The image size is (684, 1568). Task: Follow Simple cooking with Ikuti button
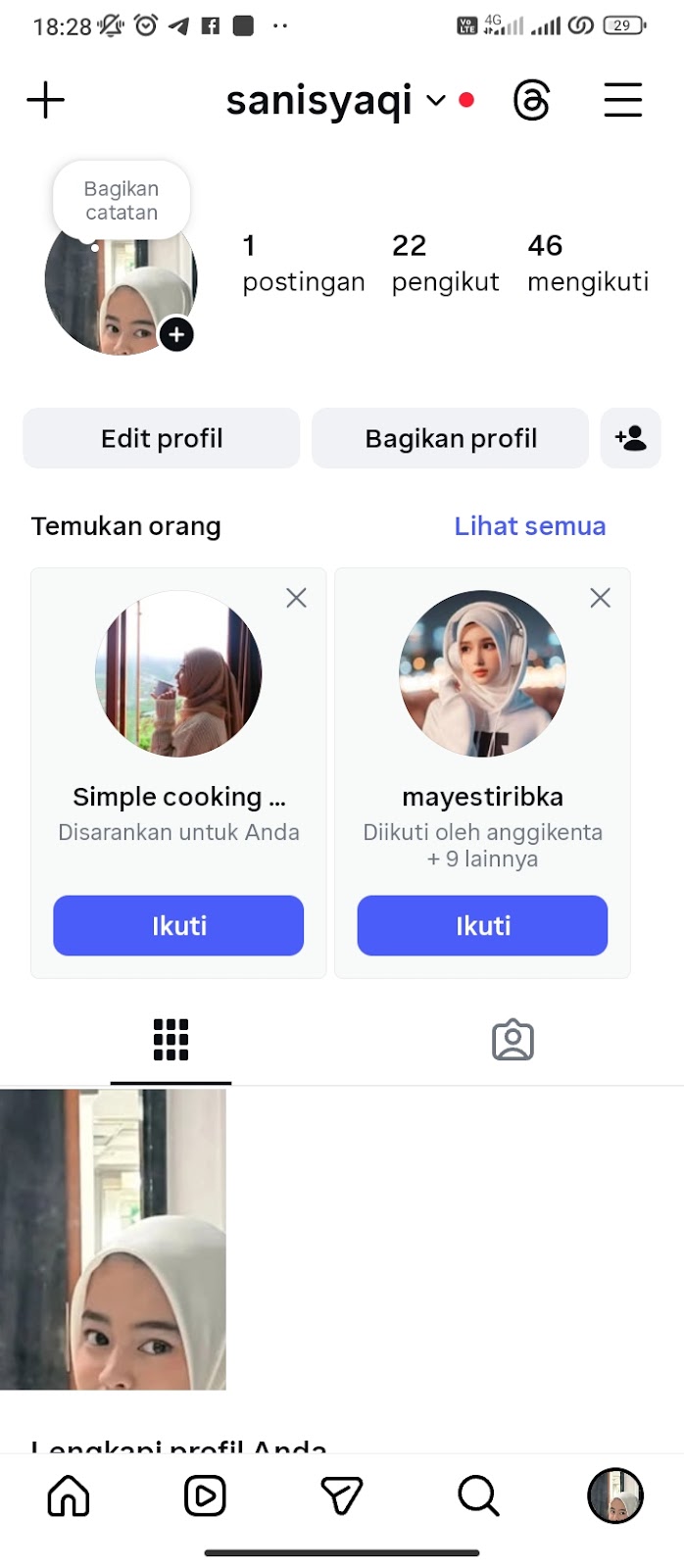178,925
